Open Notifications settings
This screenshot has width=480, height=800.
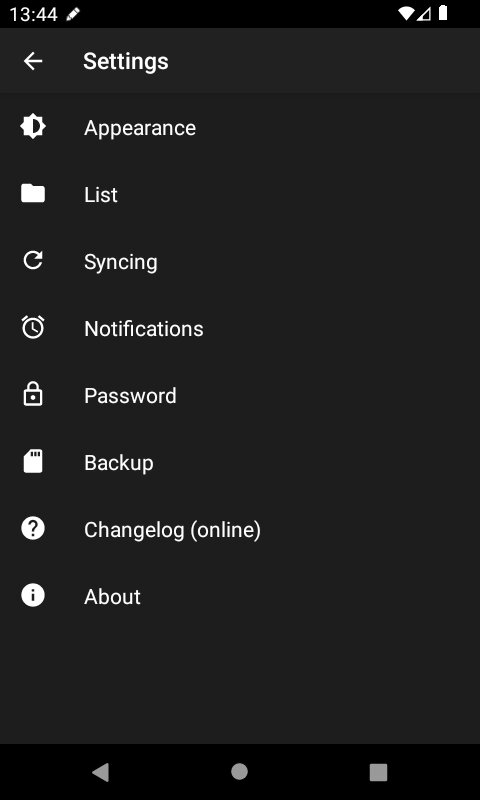(240, 329)
